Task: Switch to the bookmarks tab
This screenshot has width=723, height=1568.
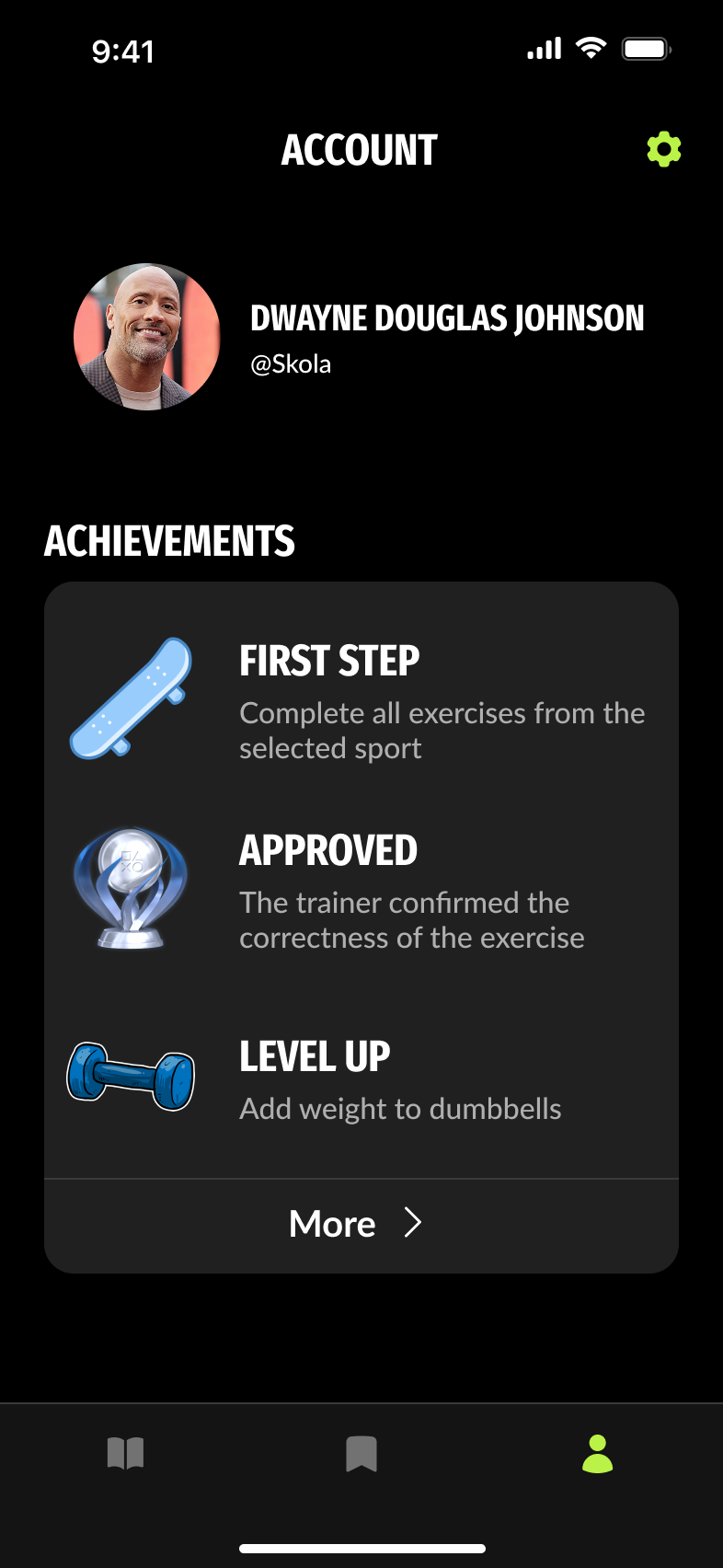Action: (361, 1454)
